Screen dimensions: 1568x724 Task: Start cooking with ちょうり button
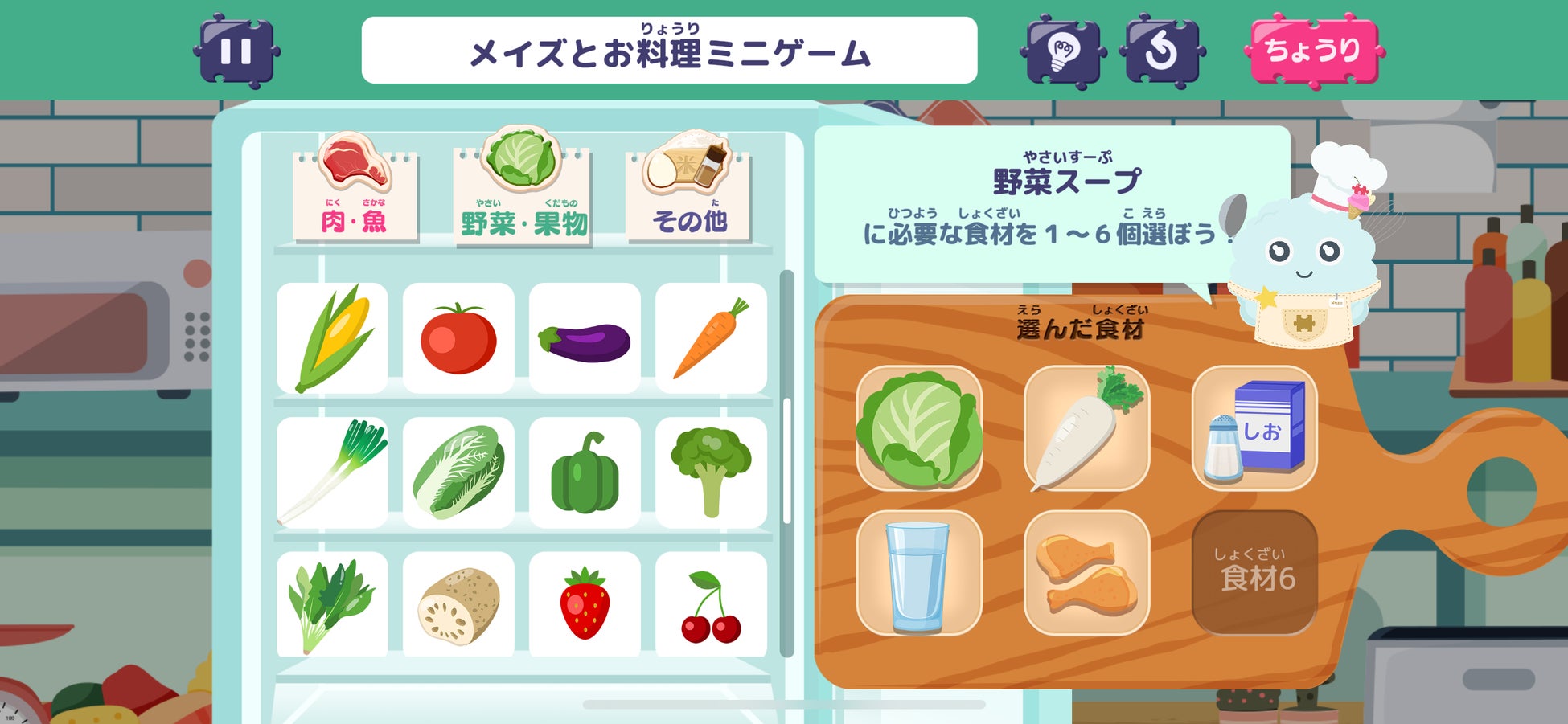tap(1314, 50)
